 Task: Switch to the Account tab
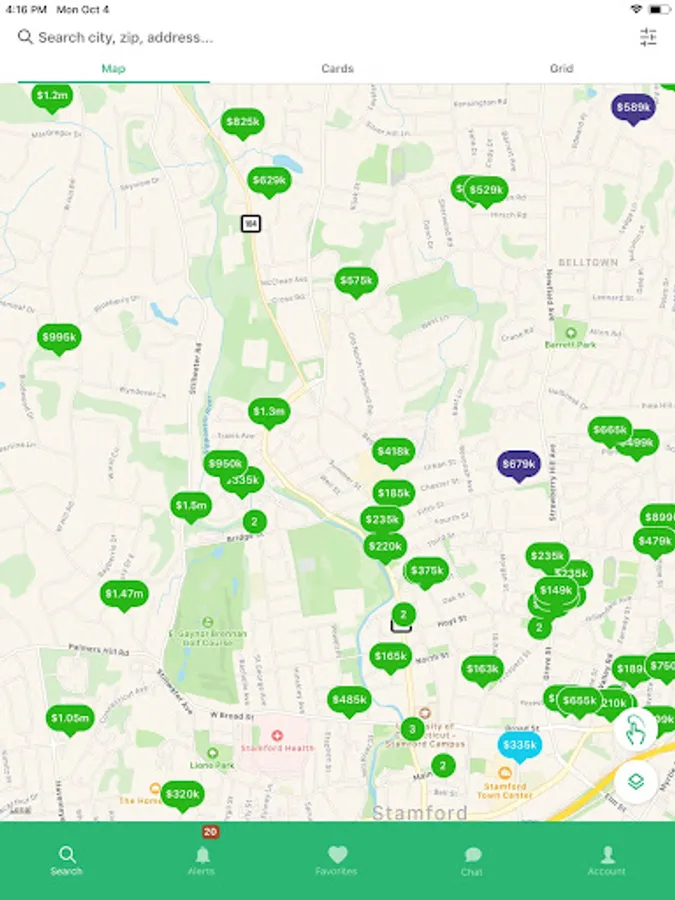(x=606, y=860)
